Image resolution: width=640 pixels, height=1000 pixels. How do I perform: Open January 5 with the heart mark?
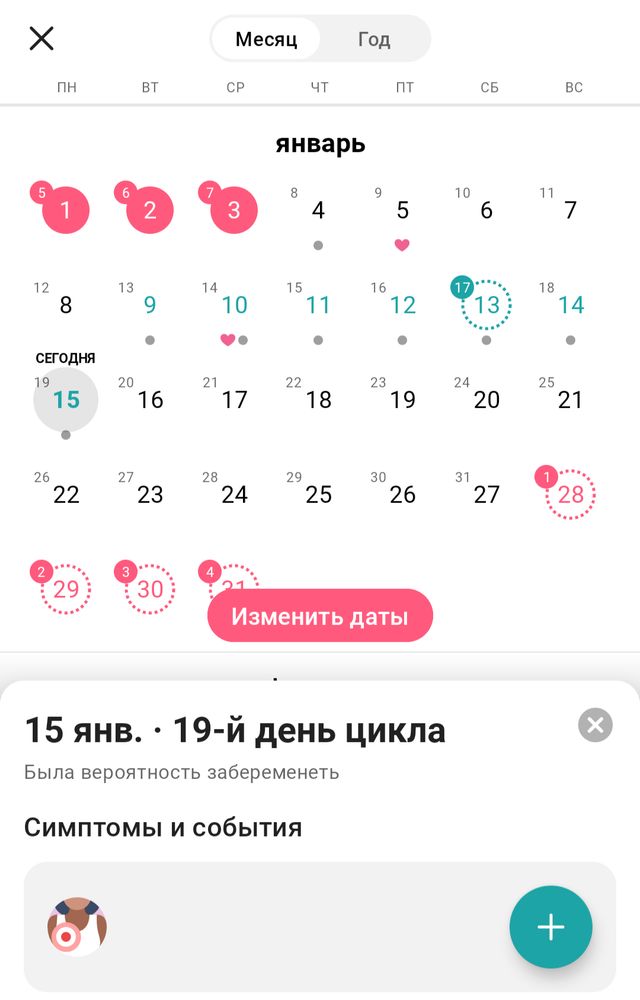click(402, 211)
